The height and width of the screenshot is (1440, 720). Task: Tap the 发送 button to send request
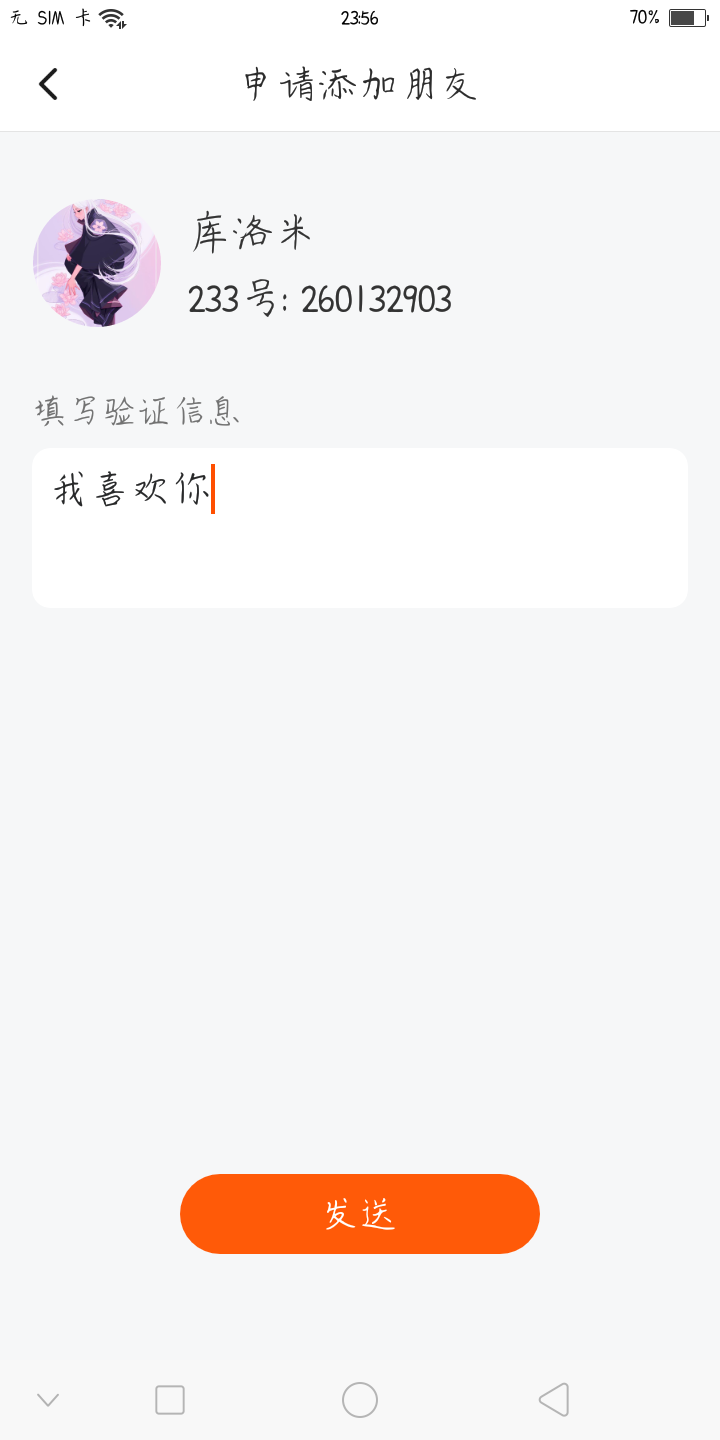pos(360,1213)
